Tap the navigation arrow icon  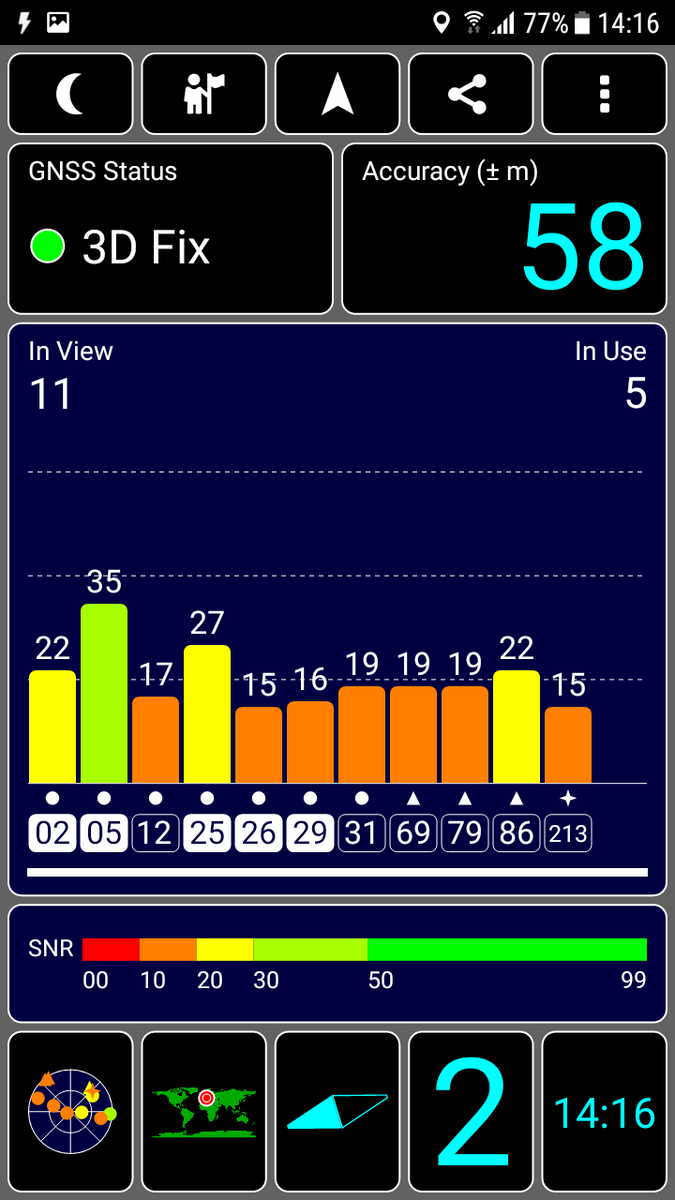pyautogui.click(x=337, y=94)
